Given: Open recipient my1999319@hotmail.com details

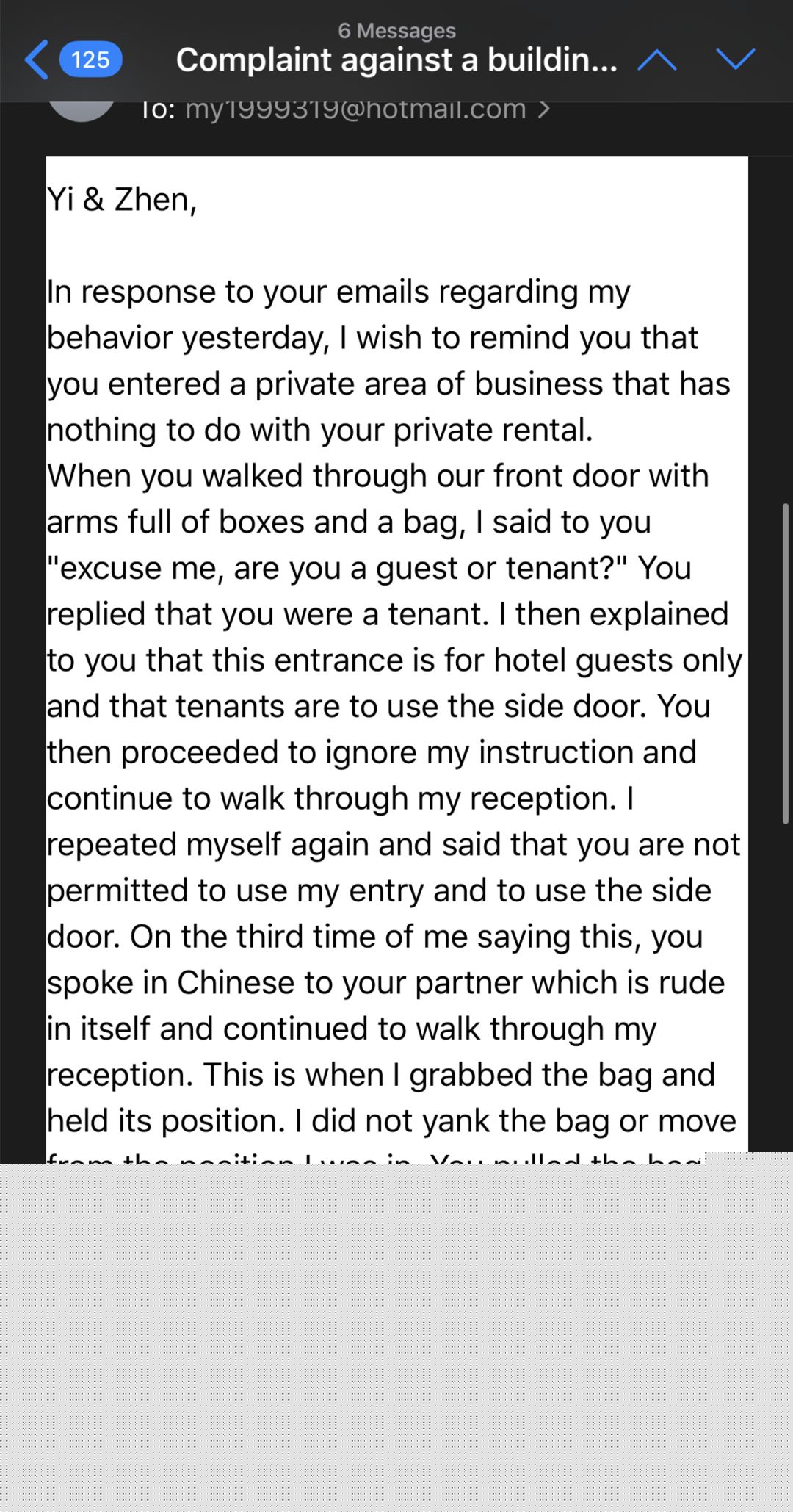Looking at the screenshot, I should [x=367, y=109].
